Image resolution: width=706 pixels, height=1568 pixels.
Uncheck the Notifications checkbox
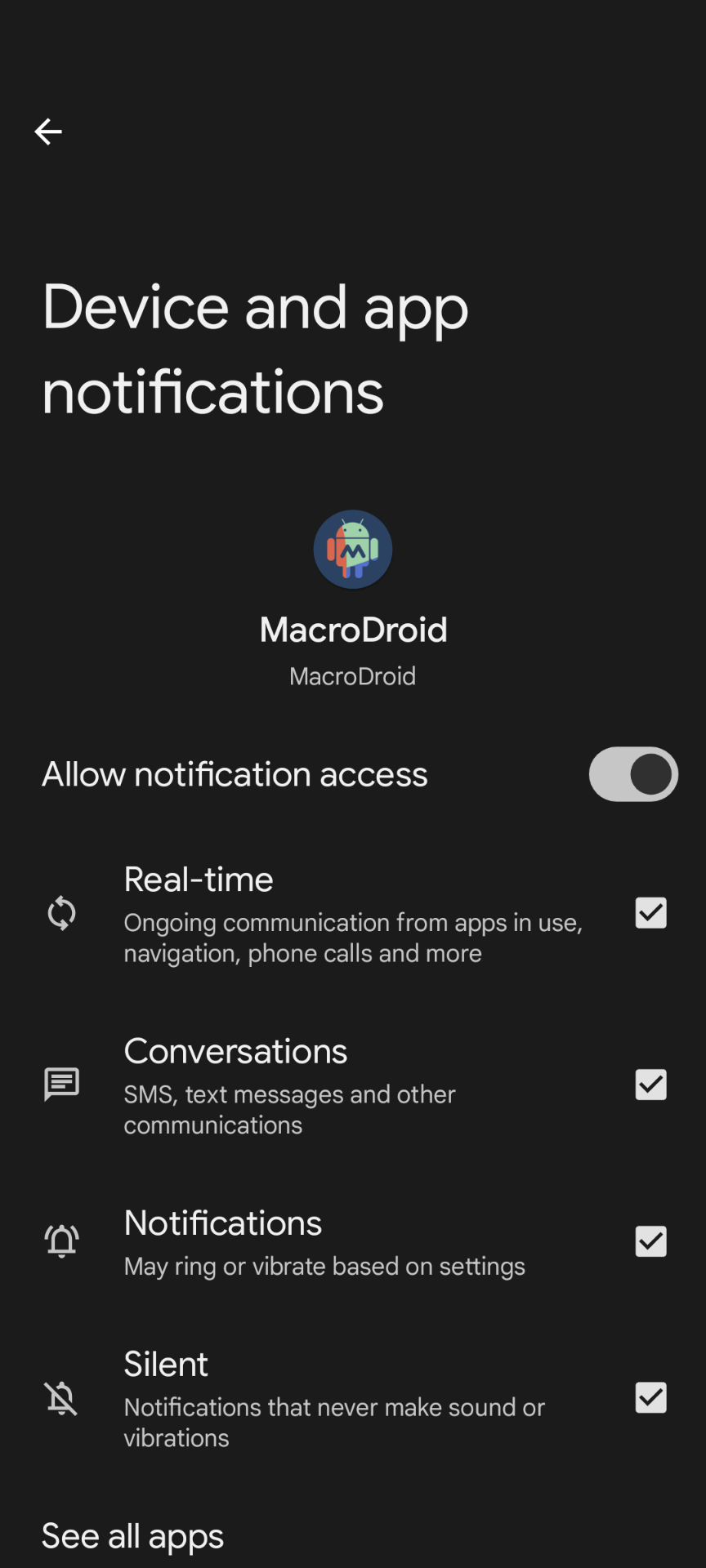pos(650,1241)
